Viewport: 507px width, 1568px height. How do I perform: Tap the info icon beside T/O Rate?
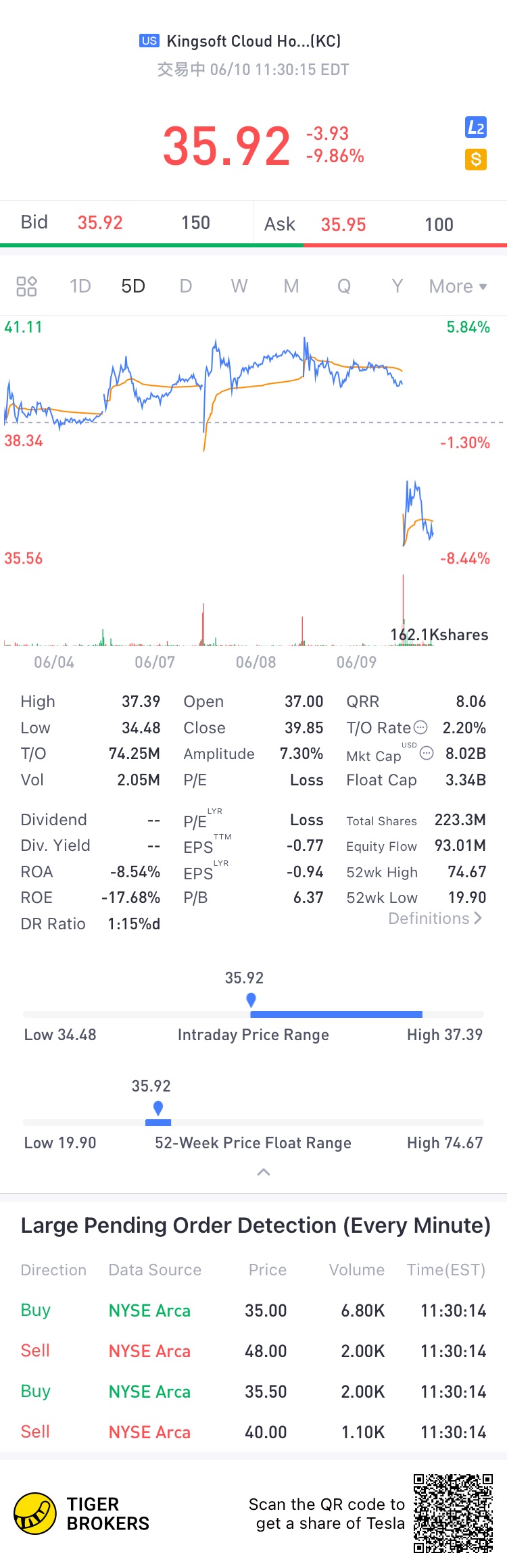[420, 727]
